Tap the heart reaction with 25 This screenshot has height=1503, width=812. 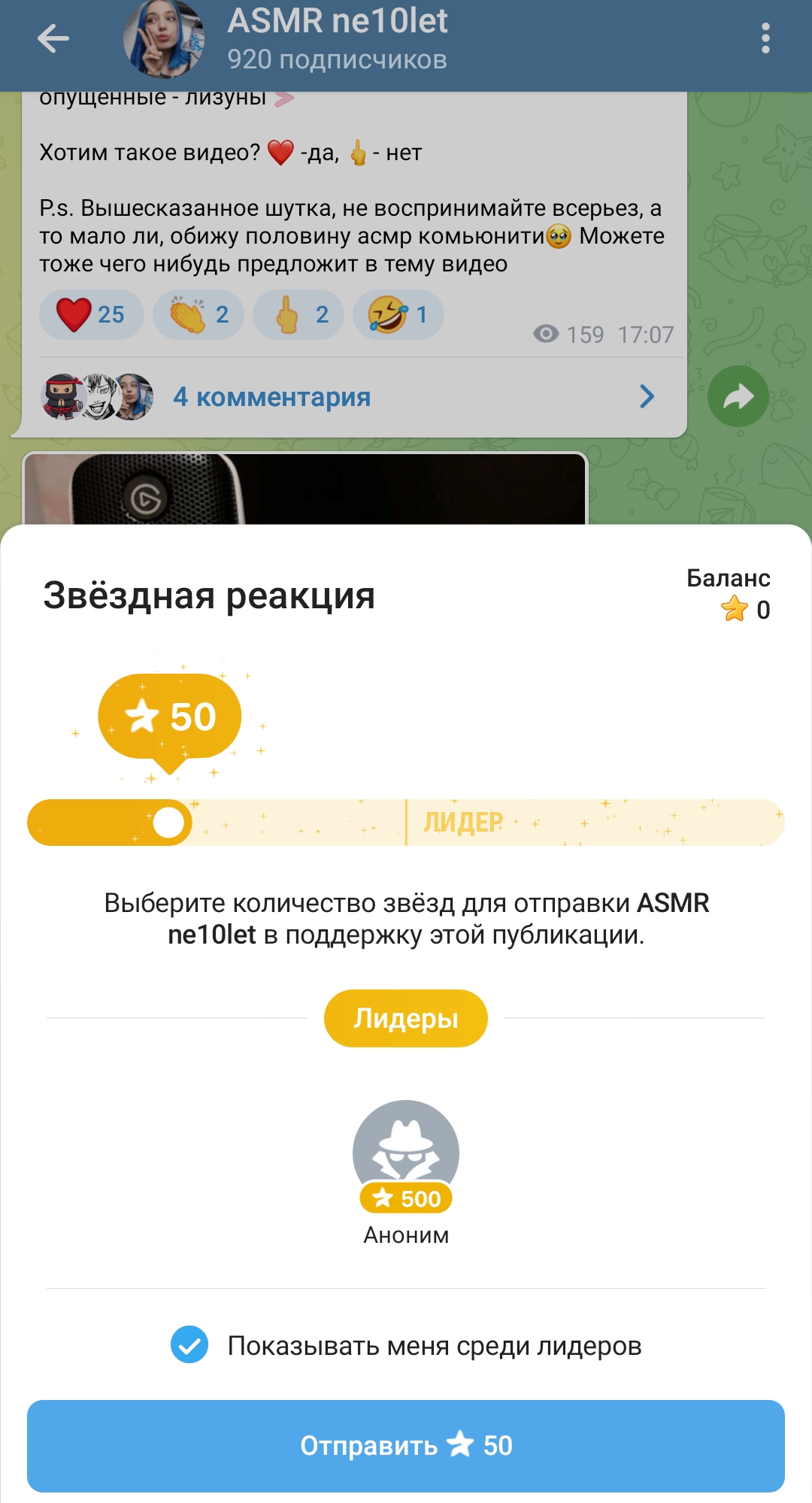91,314
